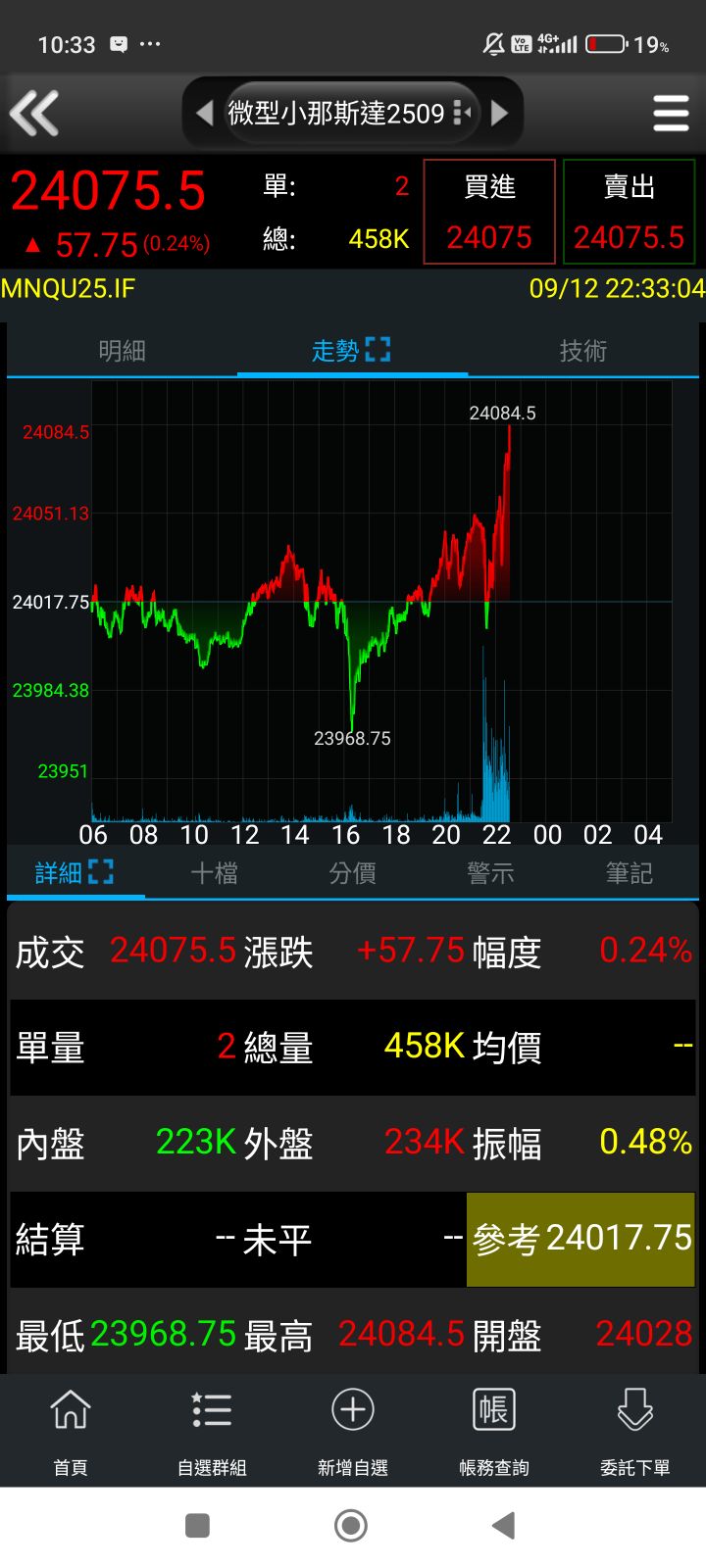Image resolution: width=706 pixels, height=1568 pixels.
Task: Open the hamburger menu at top right
Action: tap(671, 113)
